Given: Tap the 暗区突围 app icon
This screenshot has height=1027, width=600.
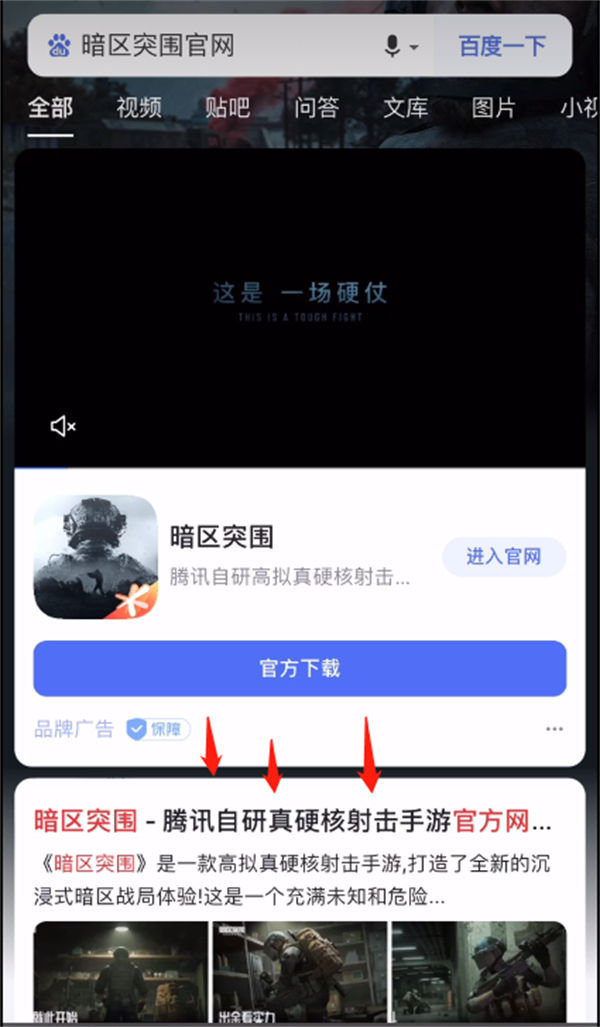Looking at the screenshot, I should (96, 557).
